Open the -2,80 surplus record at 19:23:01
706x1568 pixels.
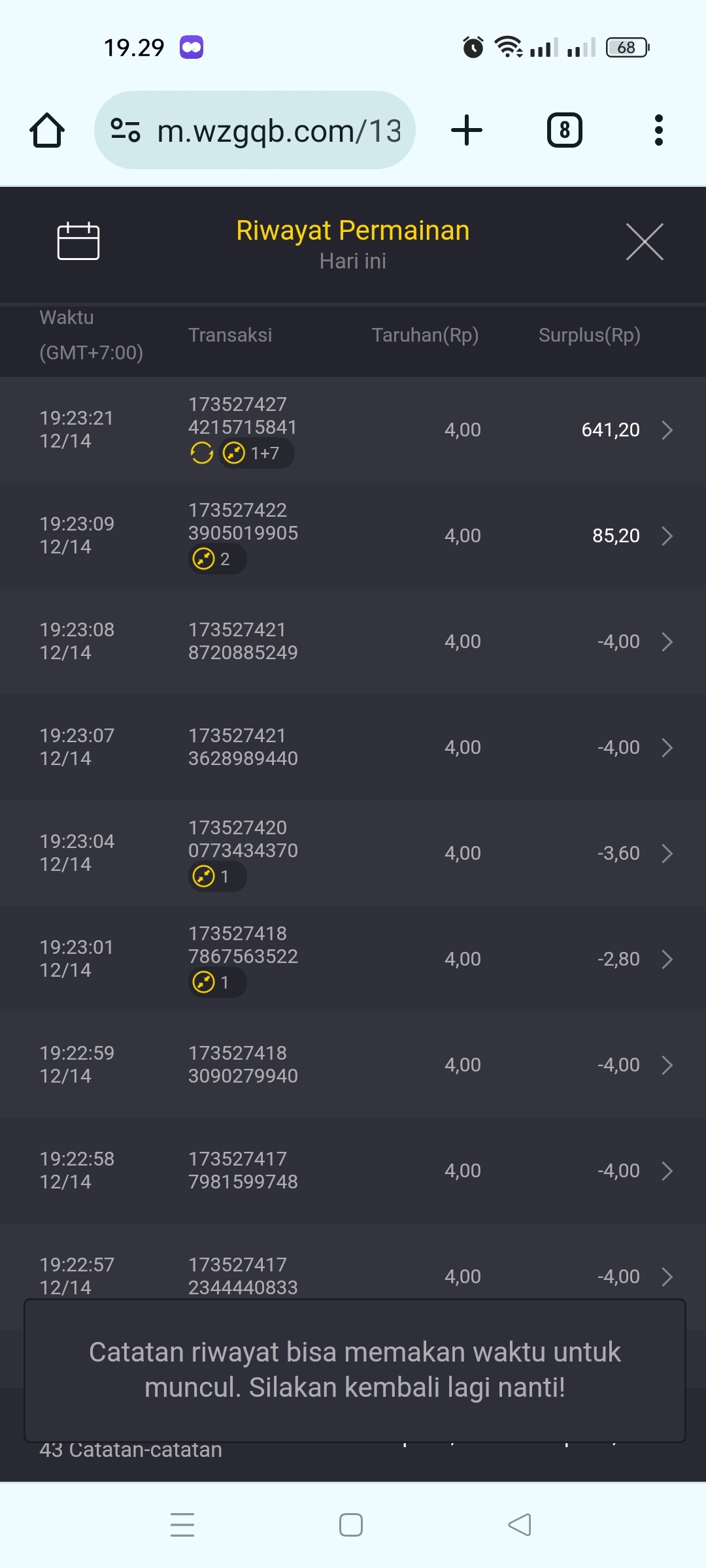click(x=353, y=959)
